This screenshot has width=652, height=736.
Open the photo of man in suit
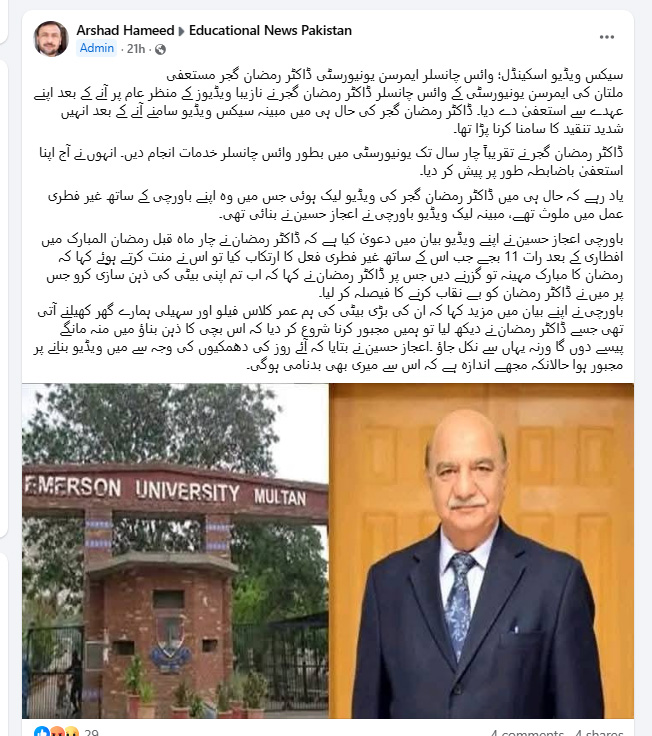[482, 551]
